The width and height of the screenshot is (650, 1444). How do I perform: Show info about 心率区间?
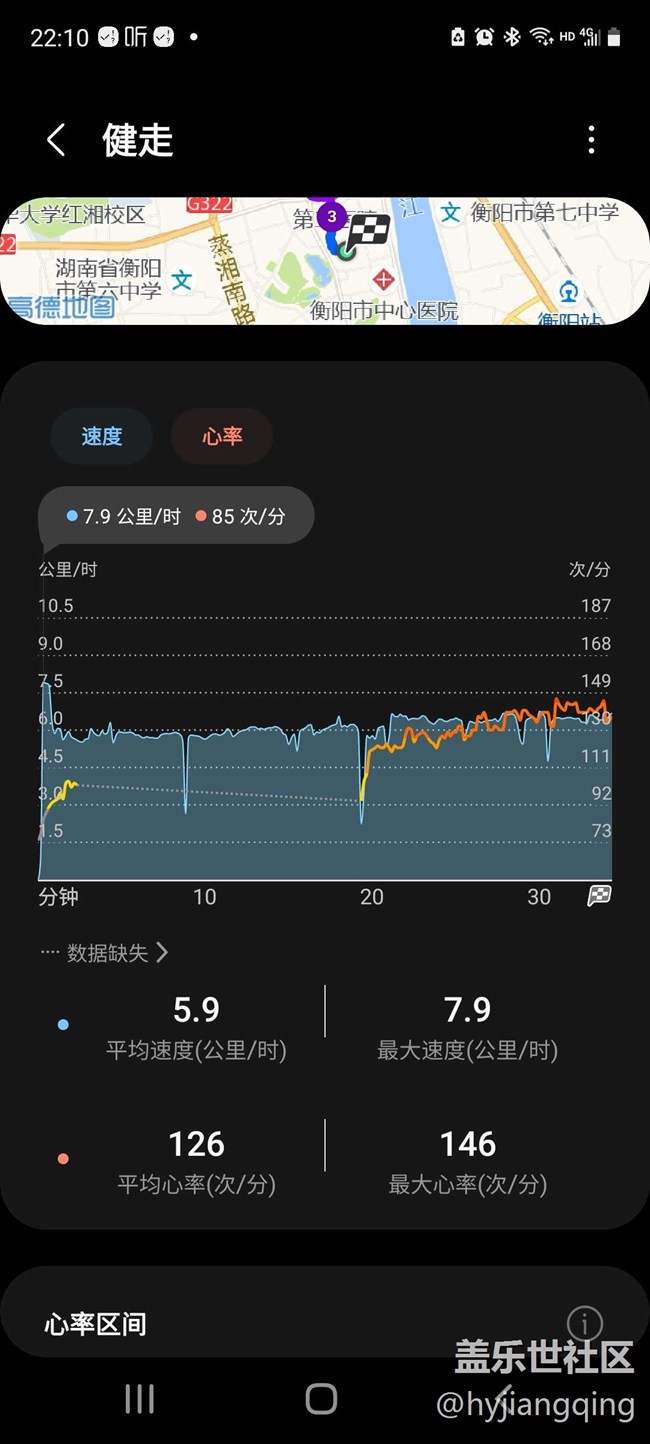coord(585,1323)
